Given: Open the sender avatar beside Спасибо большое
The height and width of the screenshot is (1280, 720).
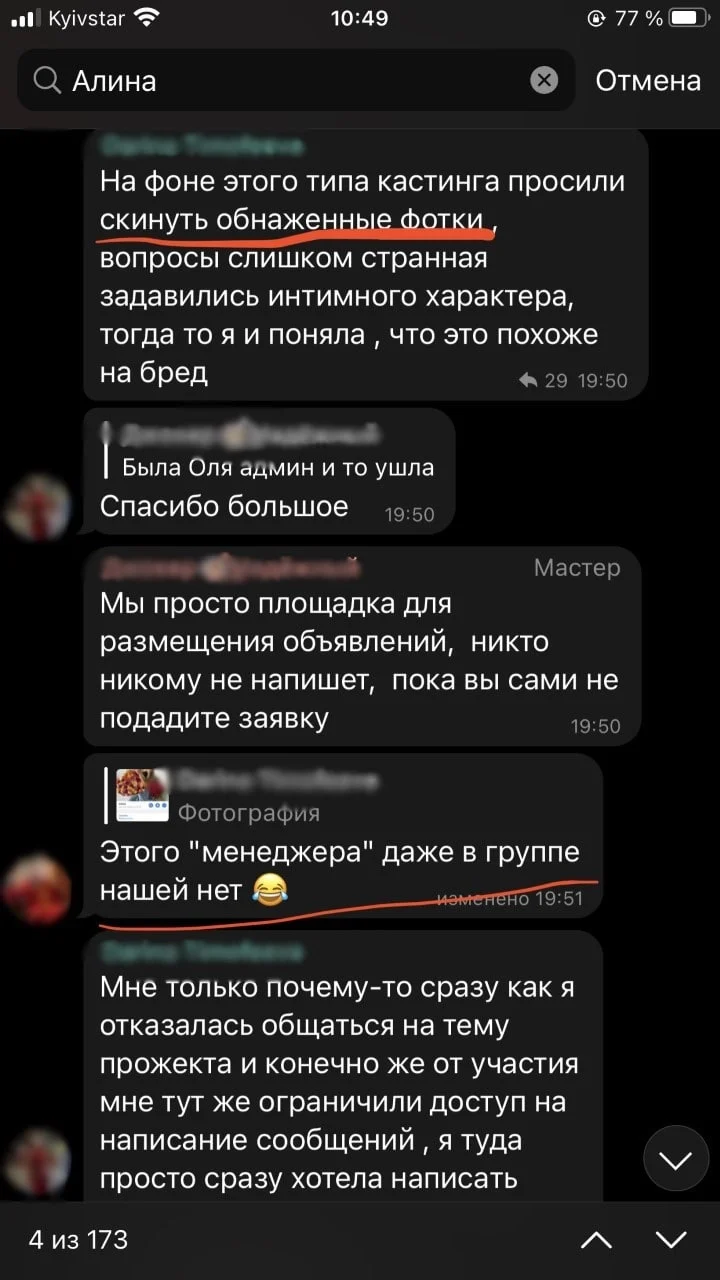Looking at the screenshot, I should coord(38,508).
